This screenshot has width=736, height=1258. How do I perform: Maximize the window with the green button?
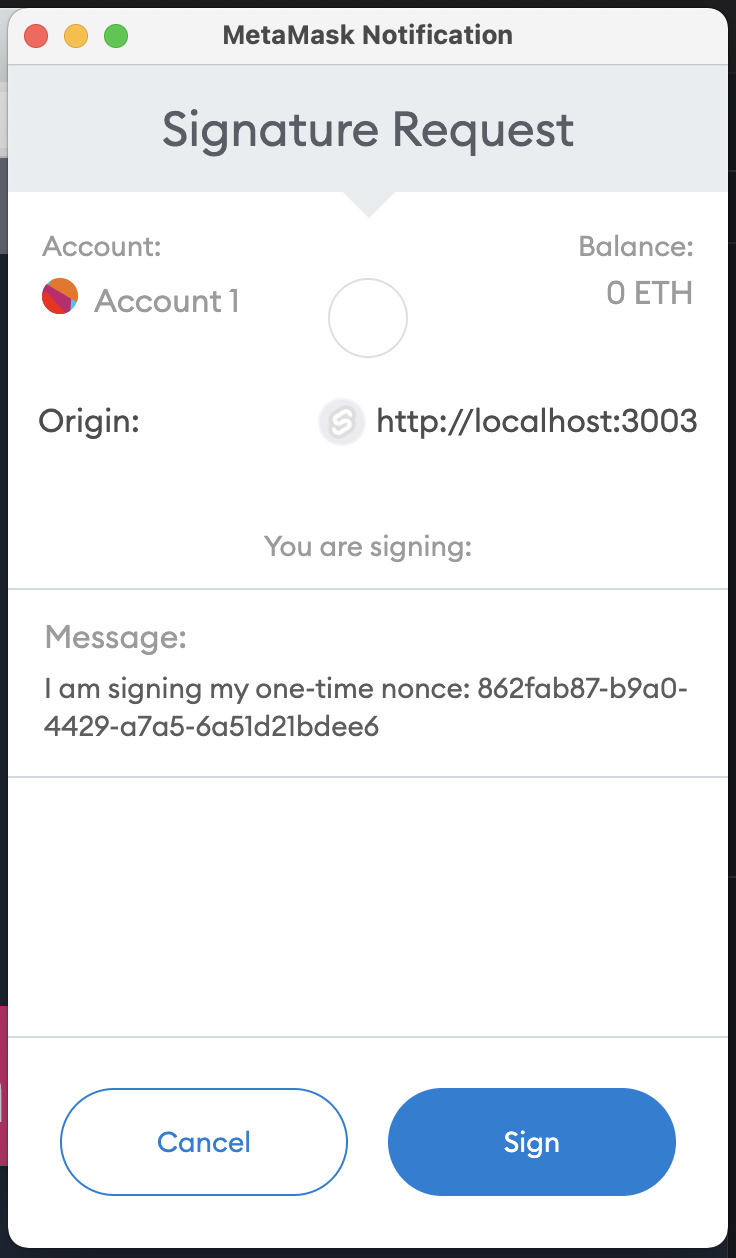click(x=116, y=37)
